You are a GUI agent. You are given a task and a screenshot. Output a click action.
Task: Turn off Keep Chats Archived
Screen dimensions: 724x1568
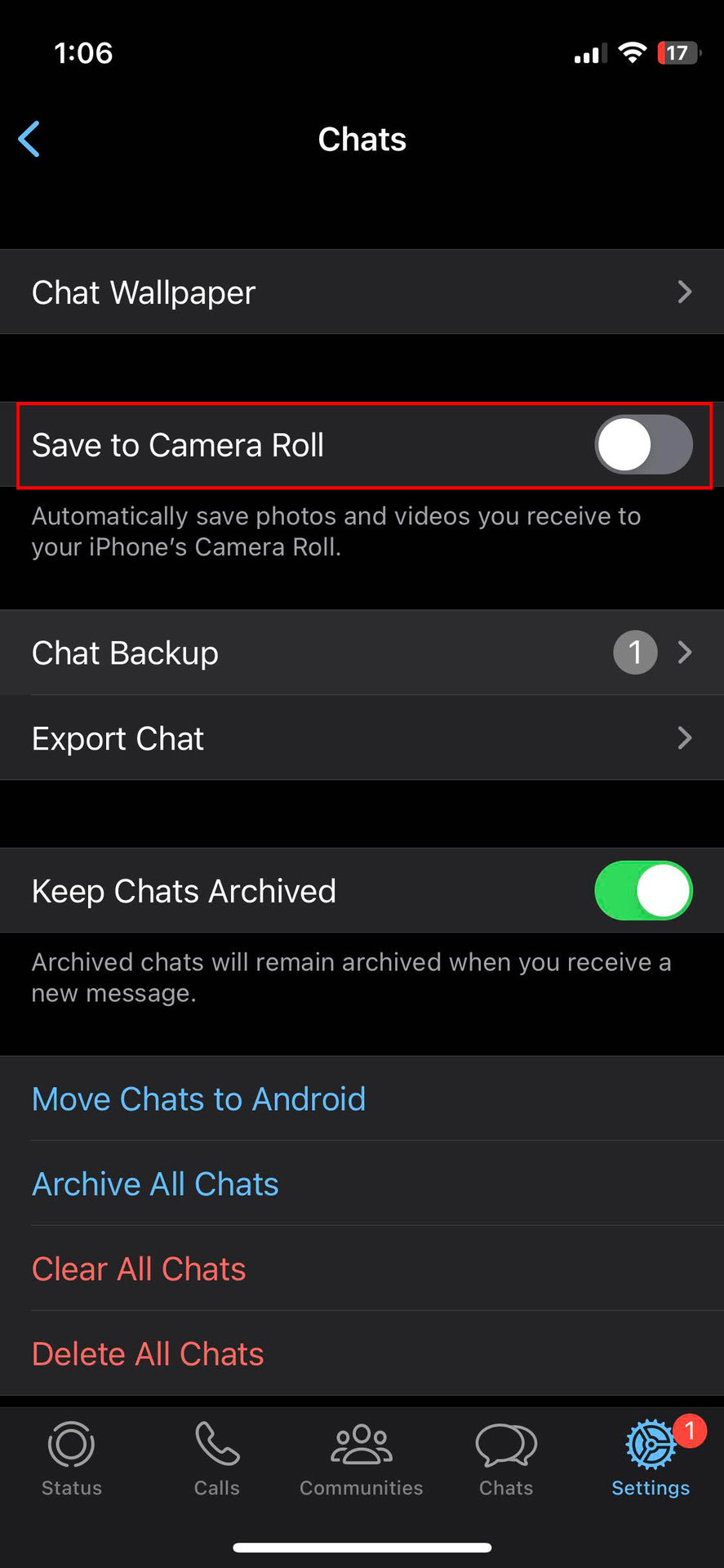[x=643, y=891]
